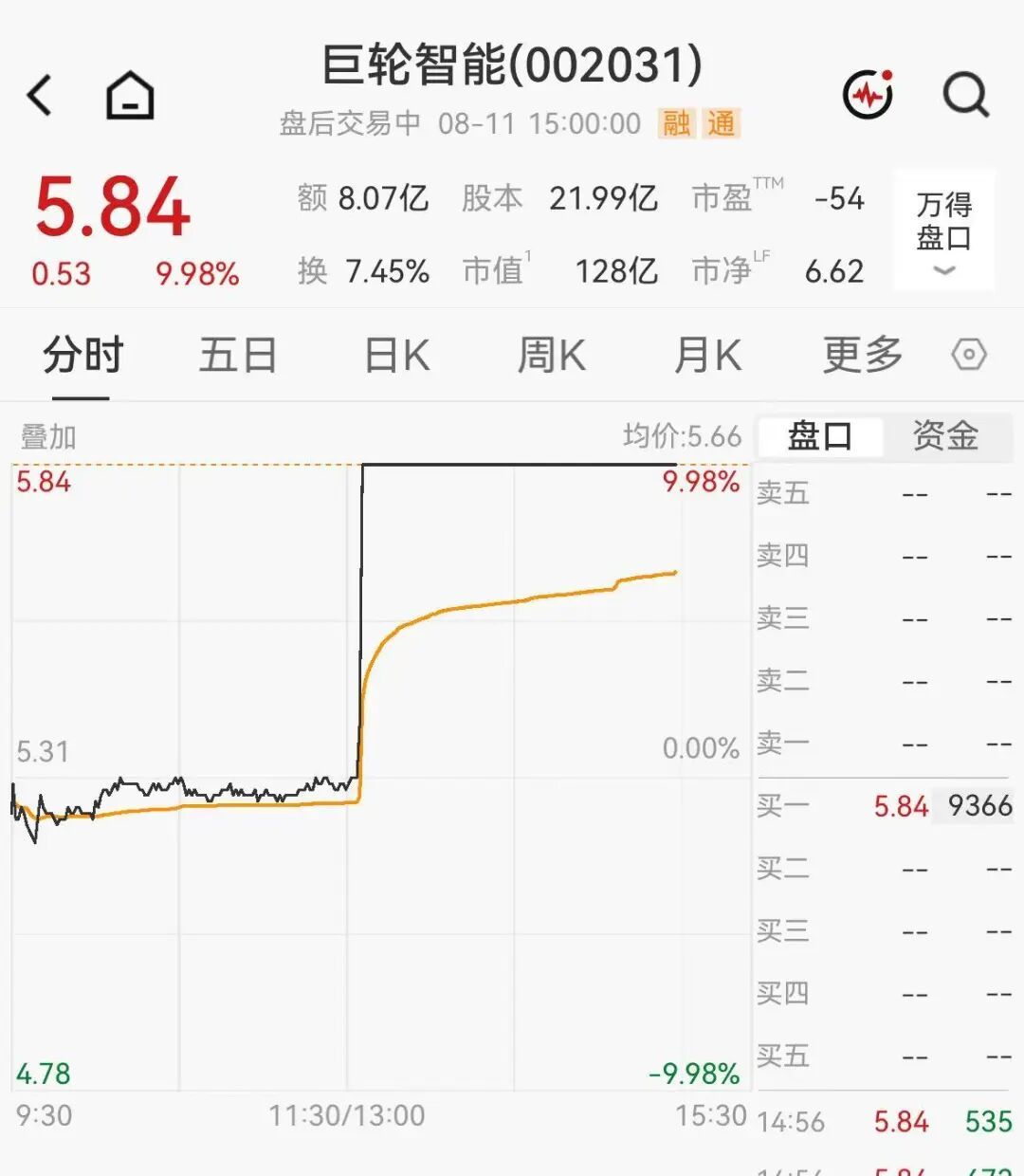Switch to the 月K chart tab
This screenshot has height=1176, width=1024.
[x=707, y=356]
